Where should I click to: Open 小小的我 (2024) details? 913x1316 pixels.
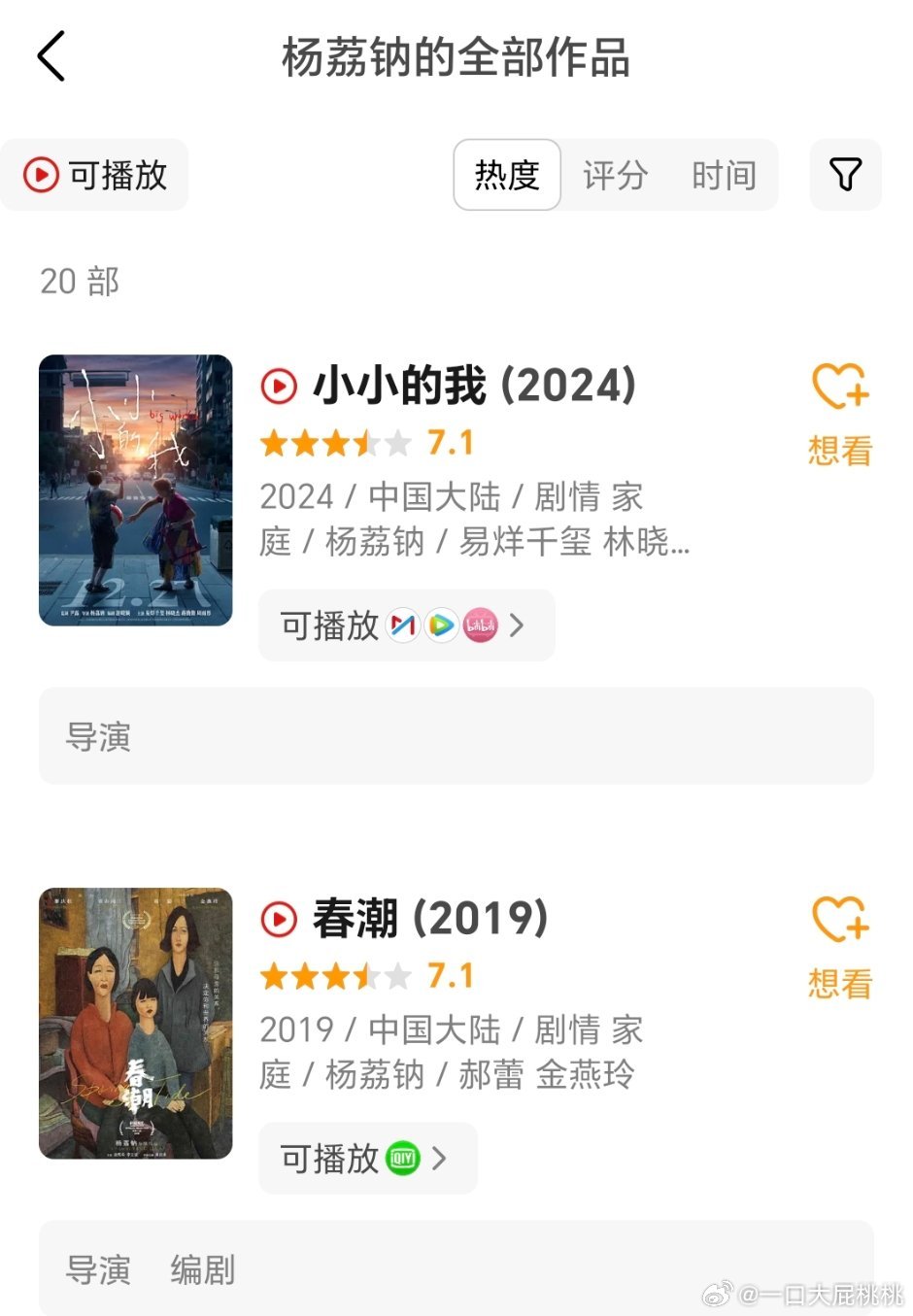[x=473, y=387]
